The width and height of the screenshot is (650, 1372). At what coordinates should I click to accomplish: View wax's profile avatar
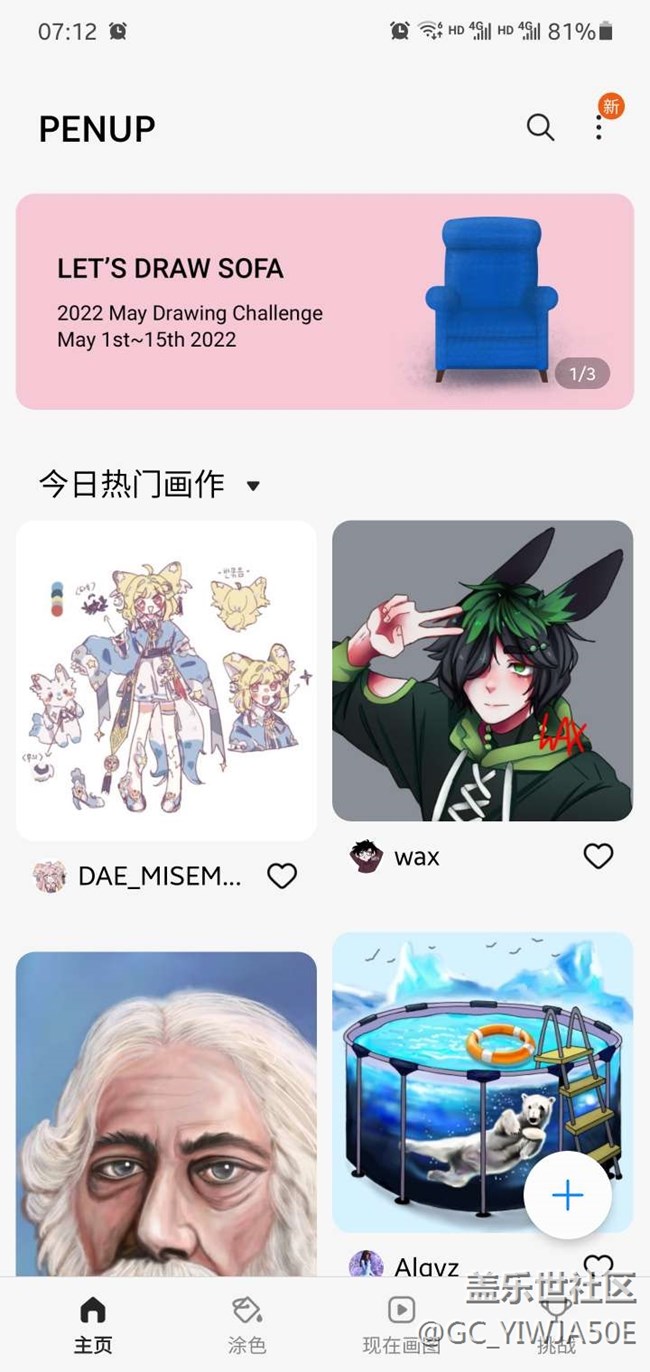pos(367,856)
